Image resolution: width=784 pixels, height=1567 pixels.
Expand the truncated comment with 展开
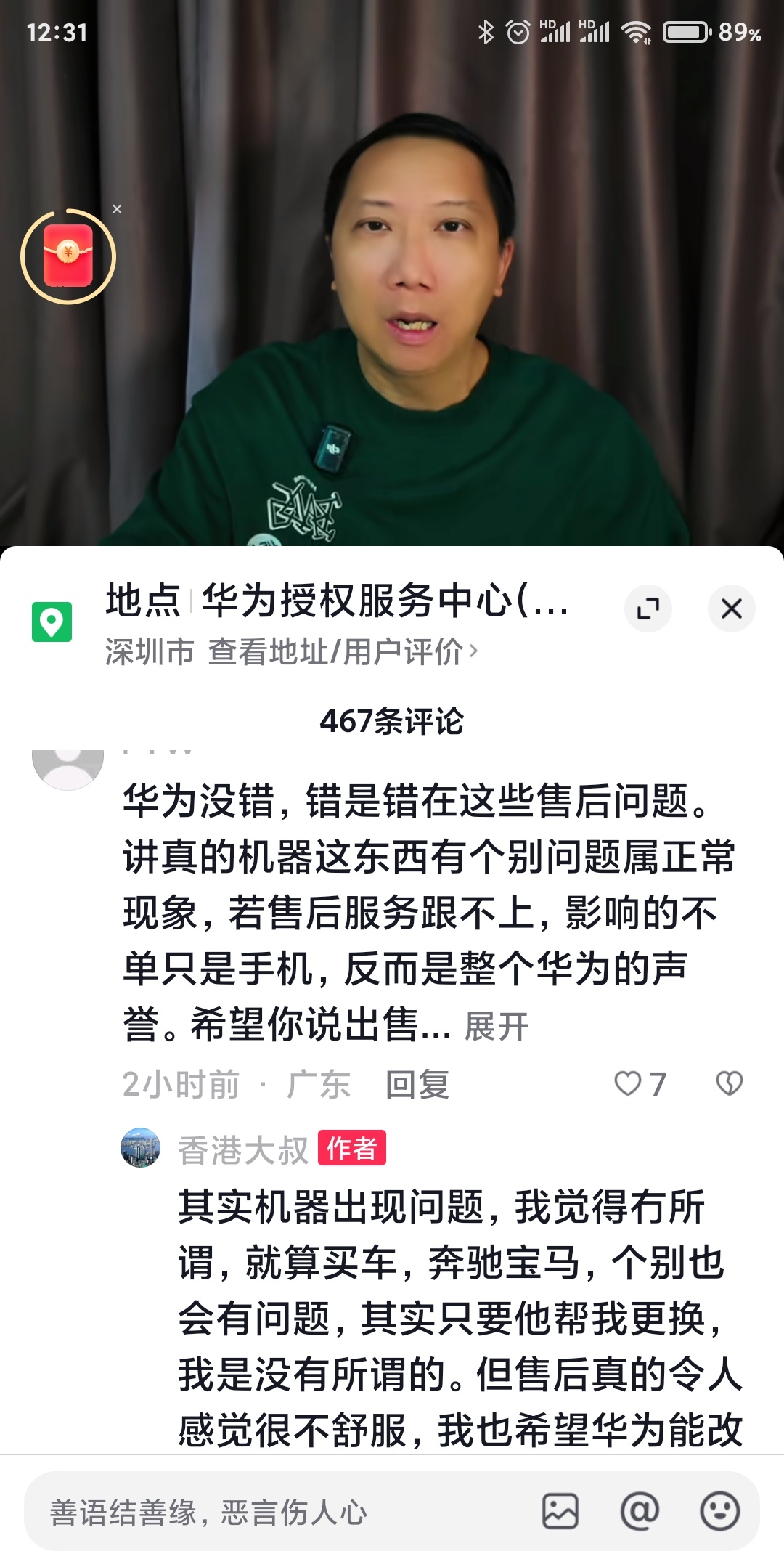click(497, 1027)
